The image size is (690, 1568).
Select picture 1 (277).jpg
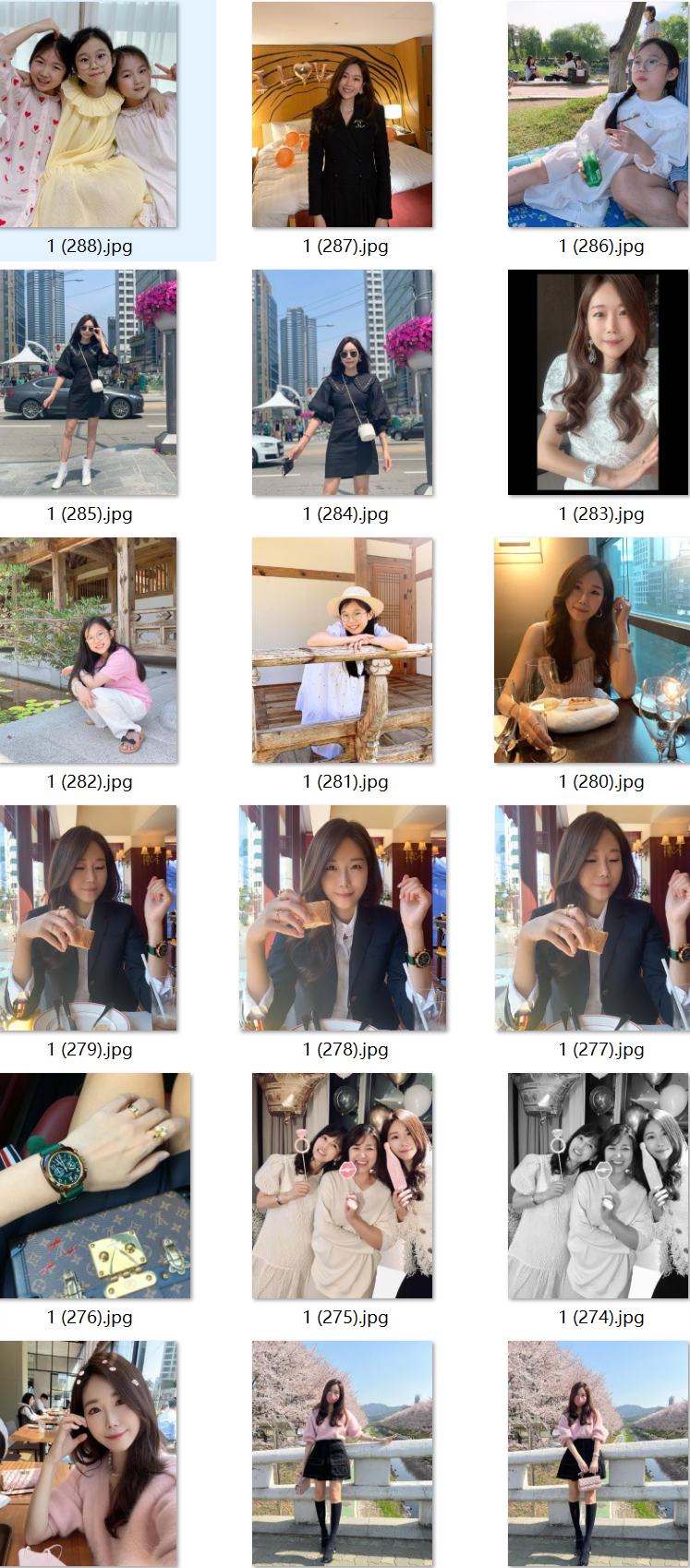click(593, 918)
